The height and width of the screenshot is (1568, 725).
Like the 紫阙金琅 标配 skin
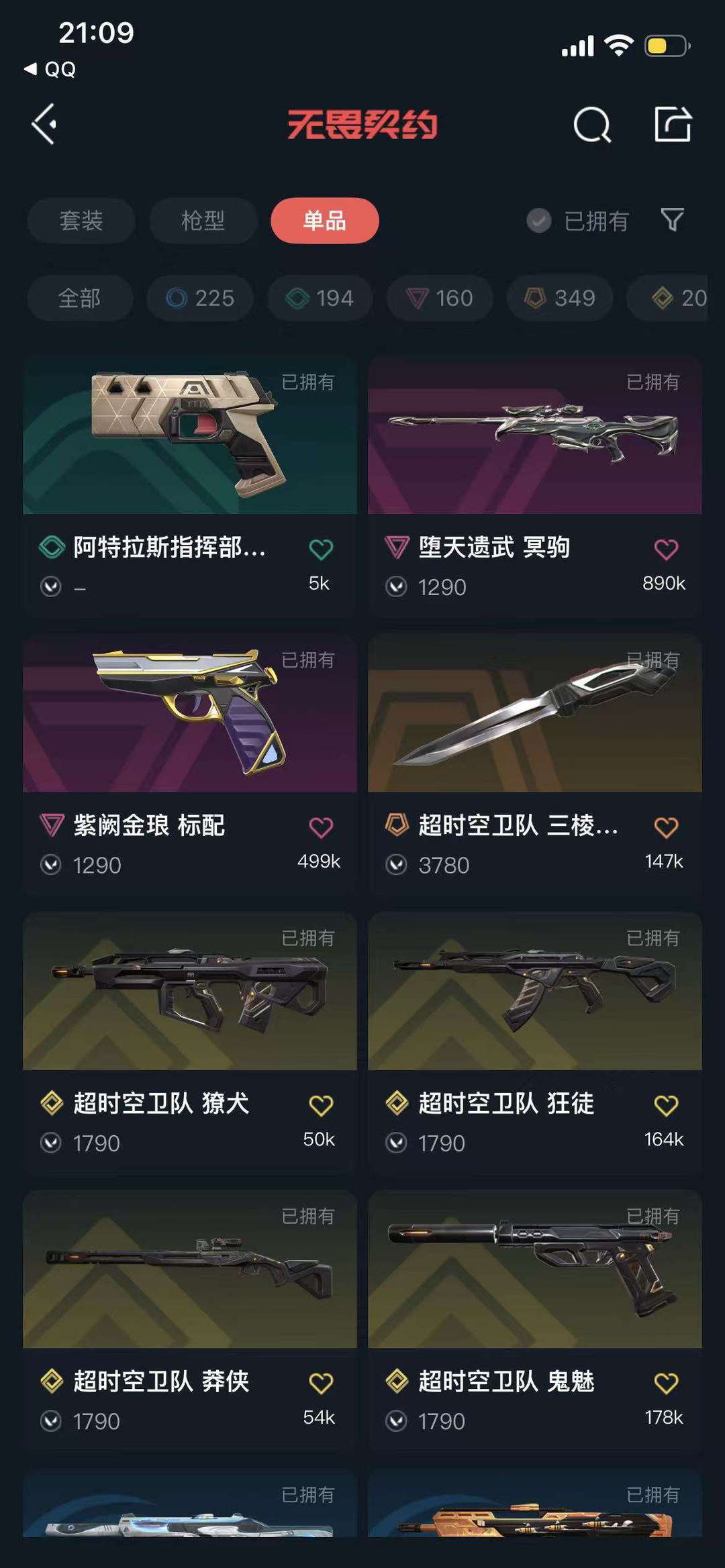click(x=321, y=827)
